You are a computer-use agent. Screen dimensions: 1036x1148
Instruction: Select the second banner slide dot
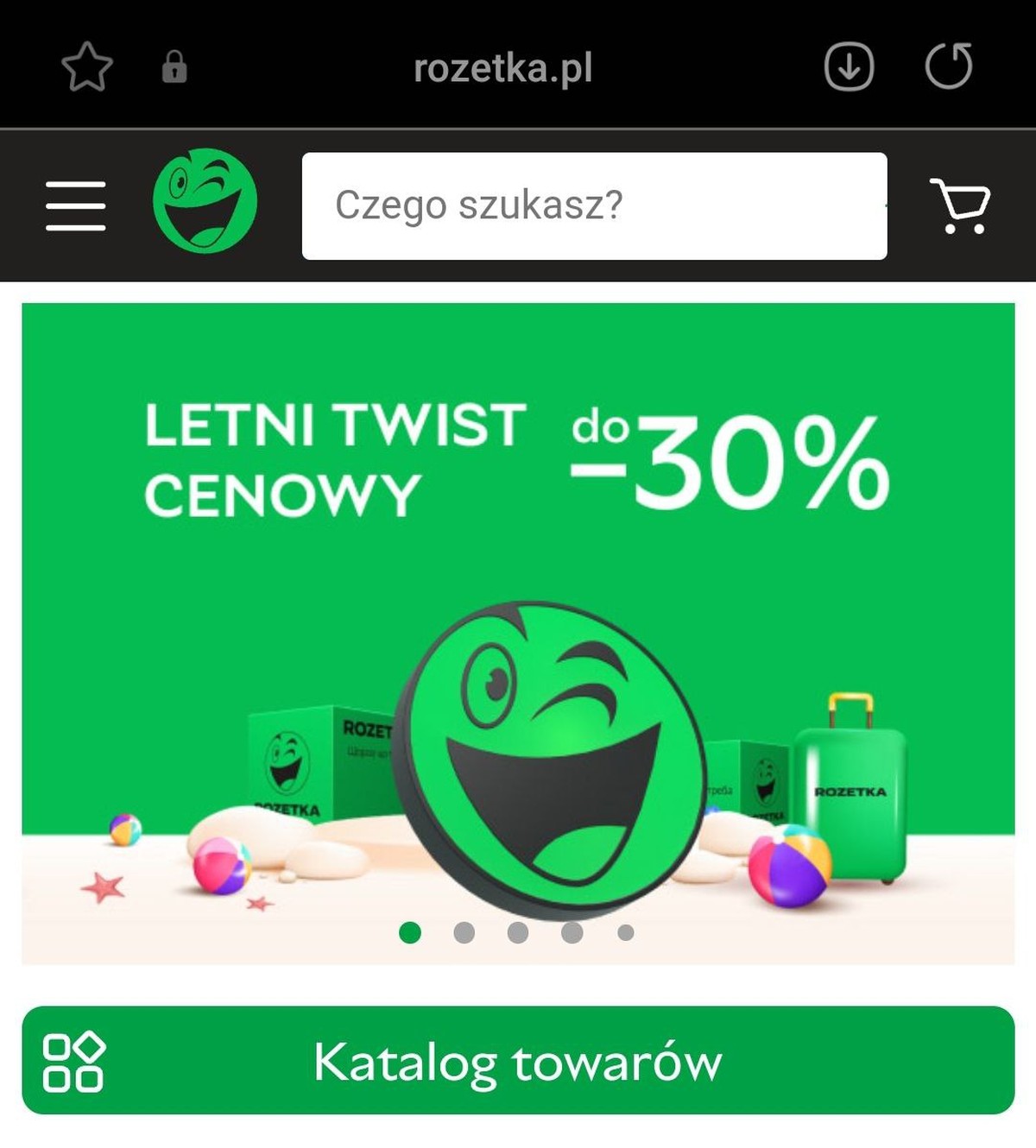click(464, 933)
